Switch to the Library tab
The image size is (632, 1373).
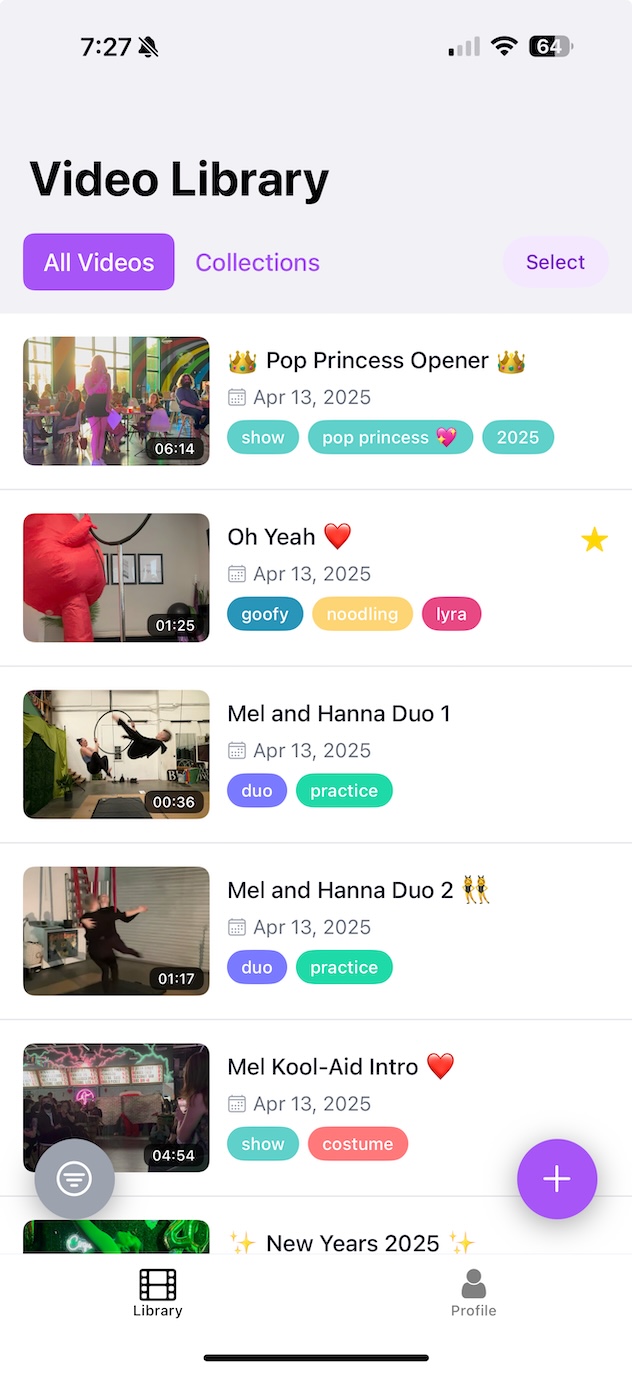(x=158, y=1293)
